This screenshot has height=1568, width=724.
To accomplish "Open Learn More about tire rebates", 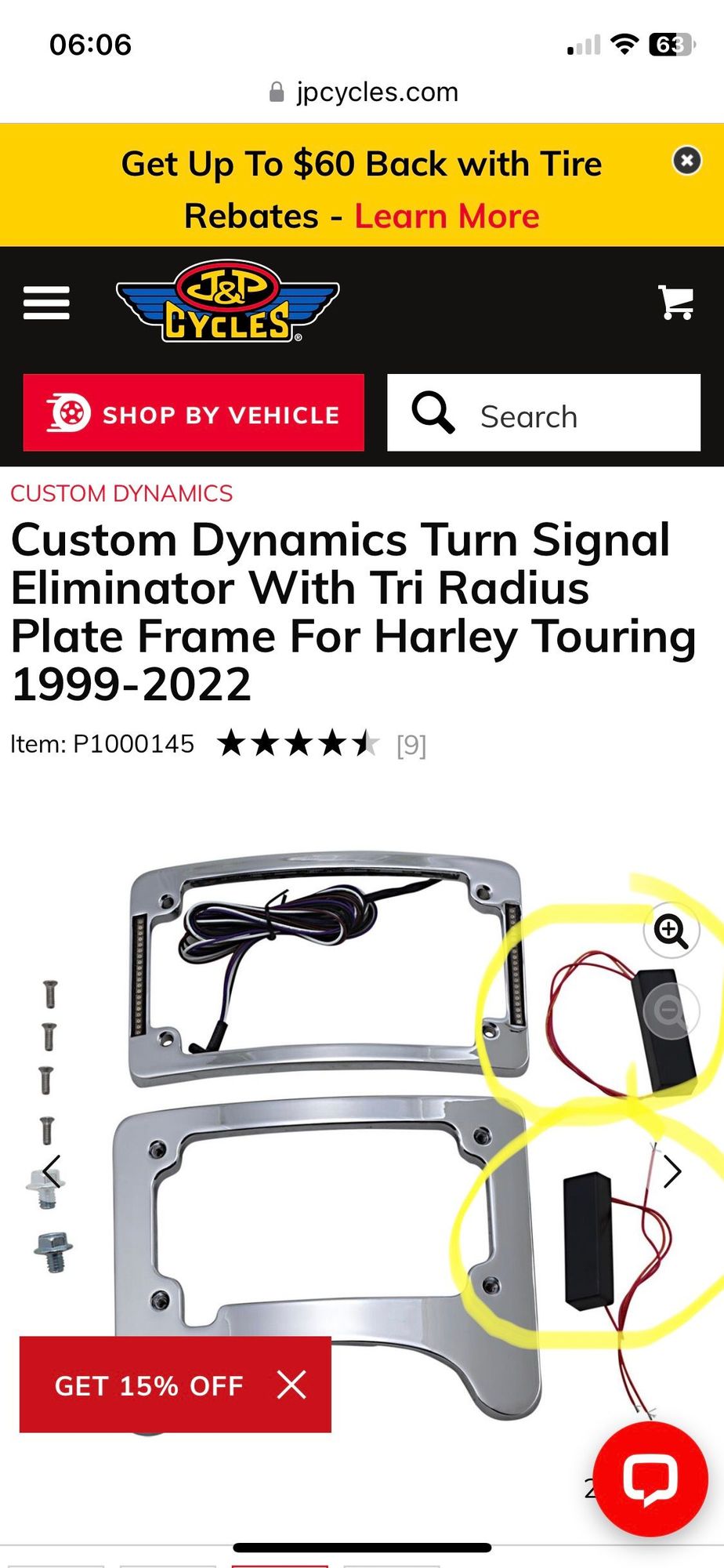I will point(447,216).
